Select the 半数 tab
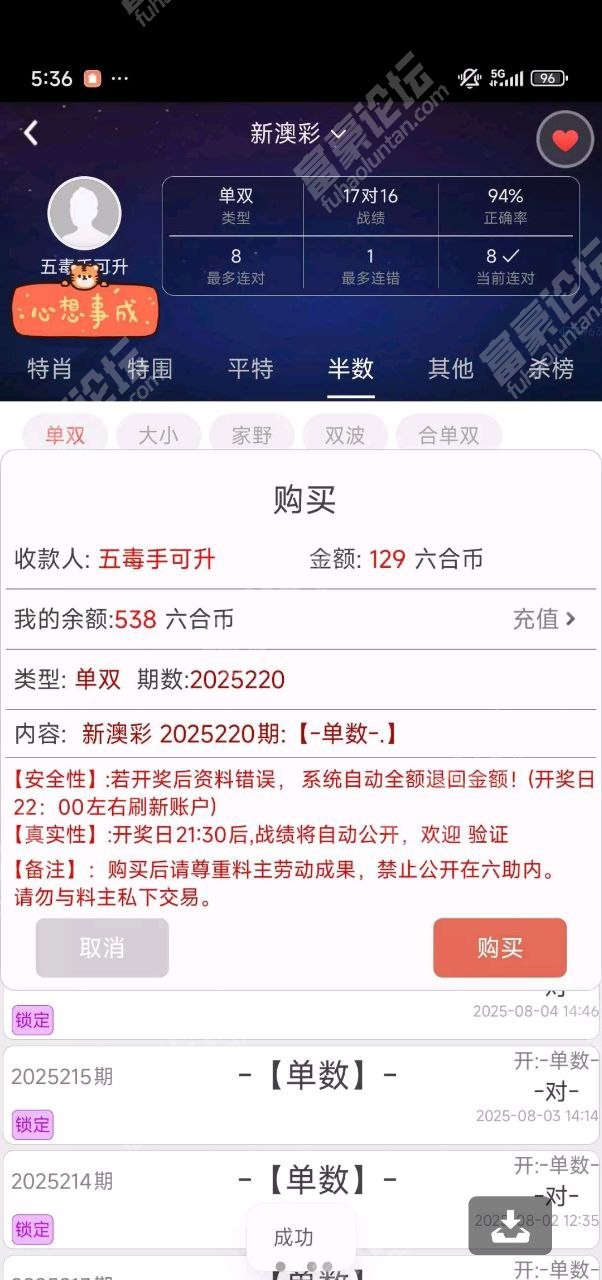 pos(351,368)
